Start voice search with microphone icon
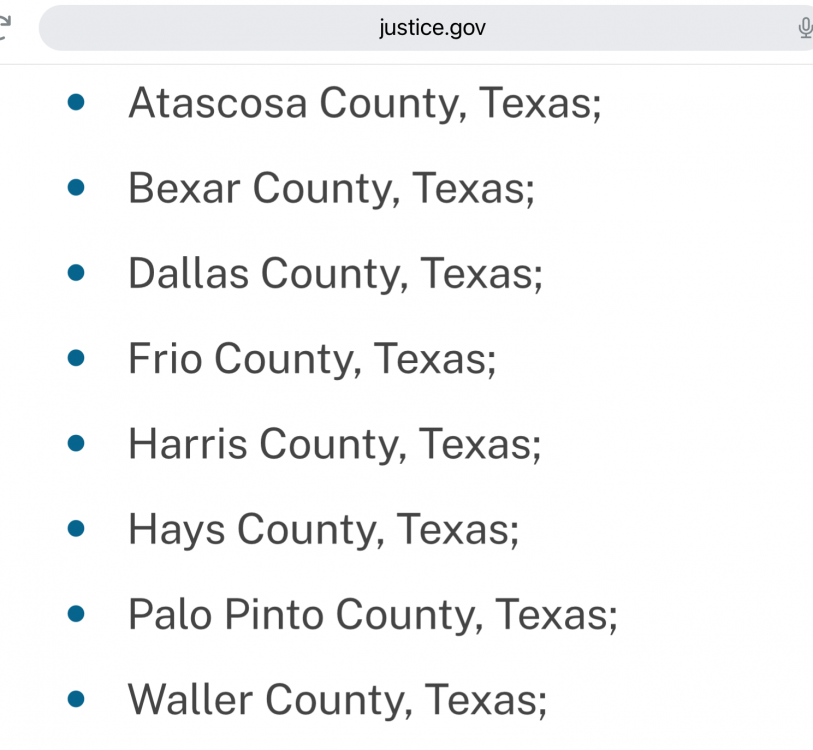The width and height of the screenshot is (813, 750). click(805, 28)
